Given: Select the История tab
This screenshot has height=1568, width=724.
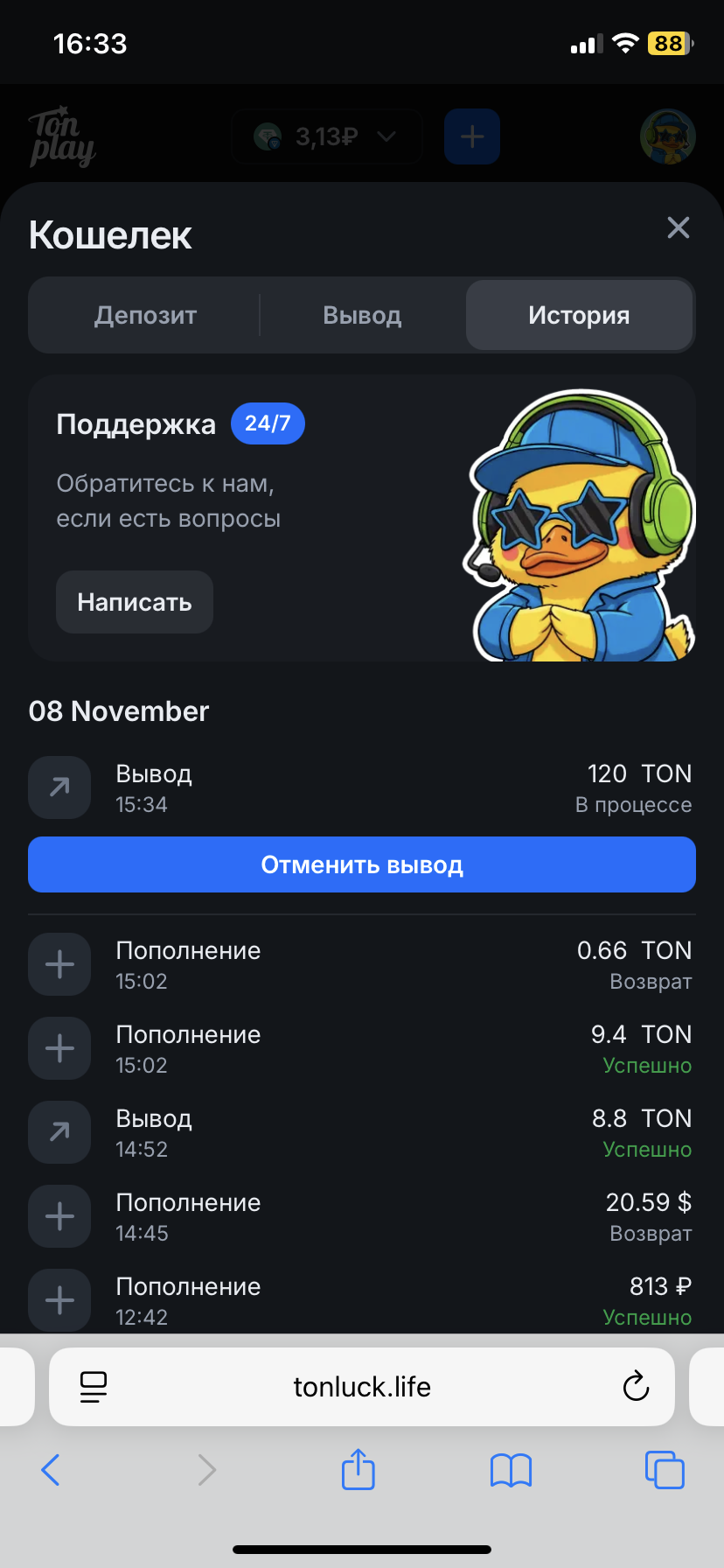Looking at the screenshot, I should pos(579,315).
